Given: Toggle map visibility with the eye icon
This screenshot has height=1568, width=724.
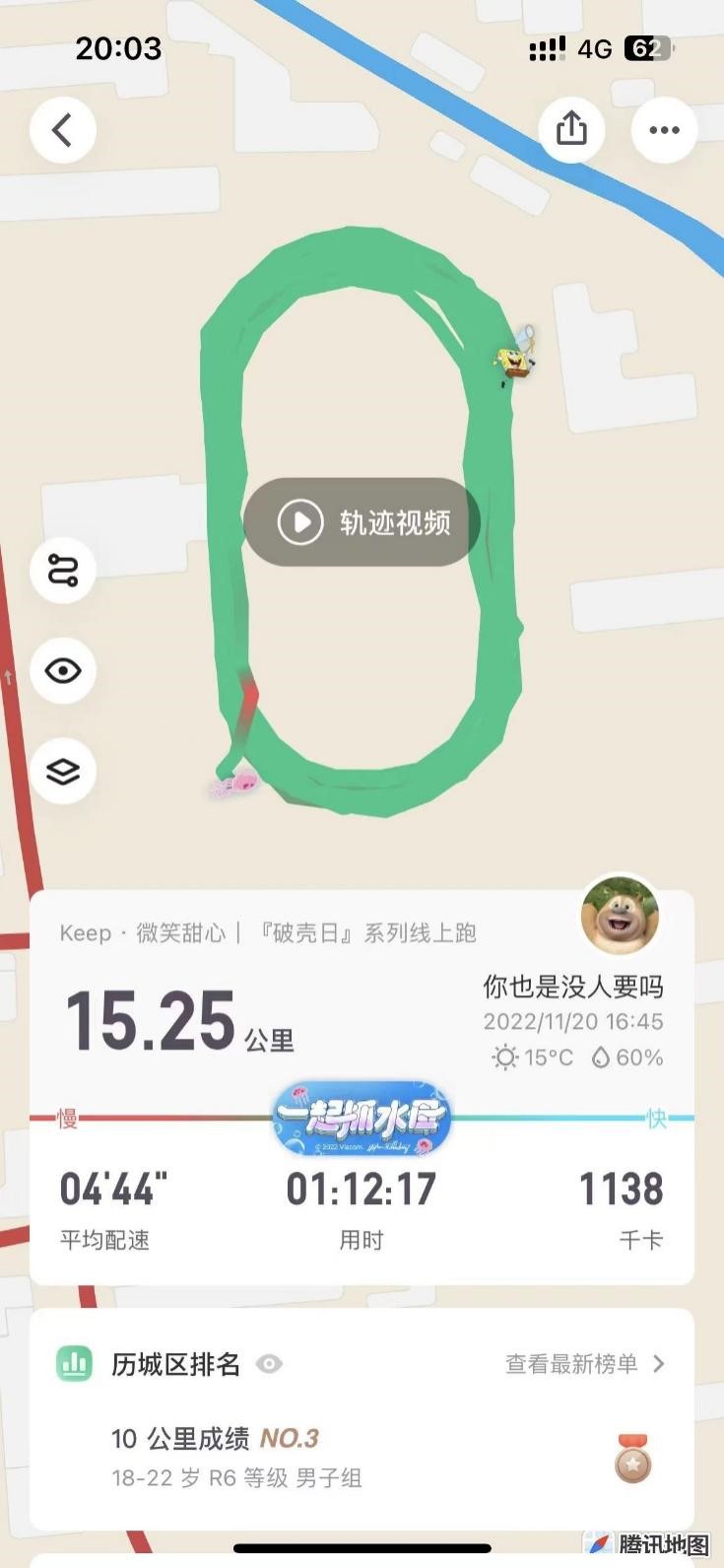Looking at the screenshot, I should 63,671.
